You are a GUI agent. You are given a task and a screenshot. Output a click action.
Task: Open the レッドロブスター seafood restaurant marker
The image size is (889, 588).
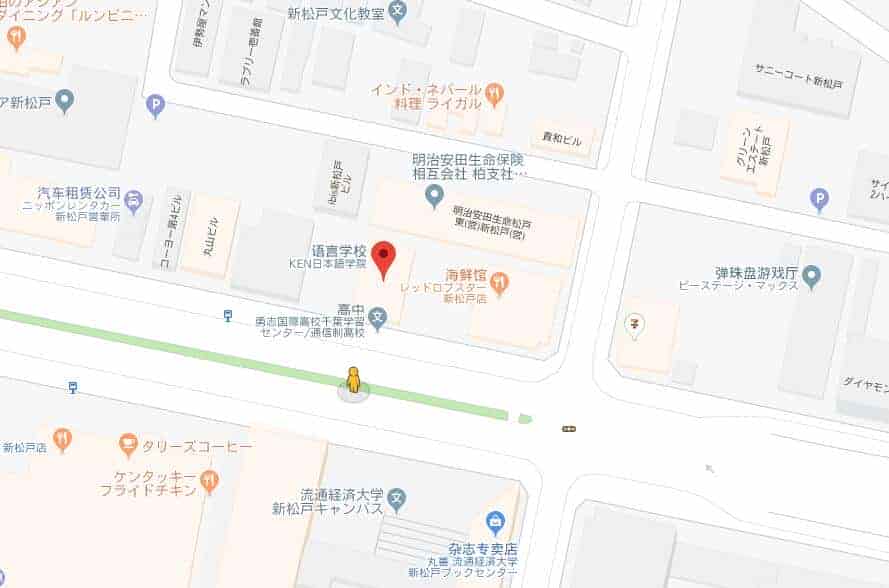pyautogui.click(x=500, y=284)
